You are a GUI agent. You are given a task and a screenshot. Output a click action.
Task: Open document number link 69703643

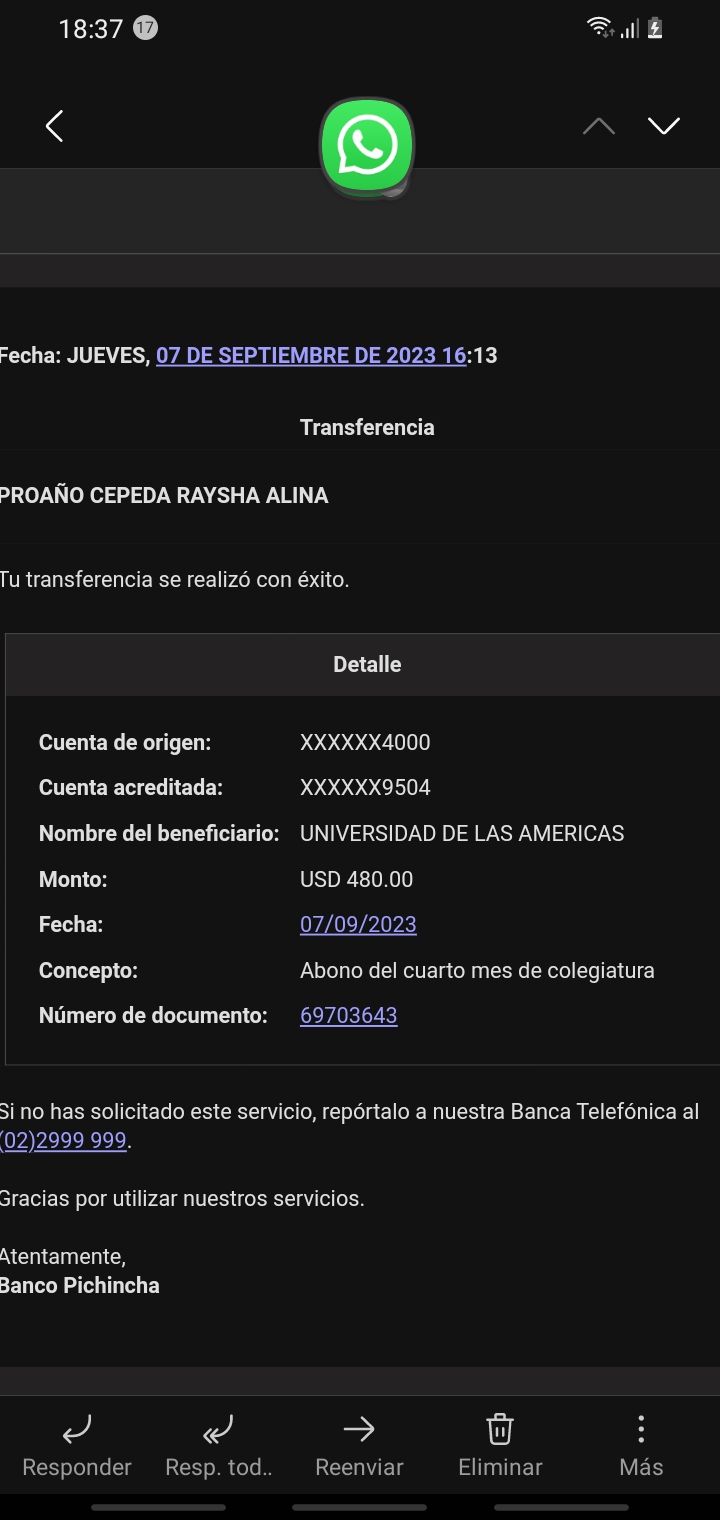tap(348, 1015)
